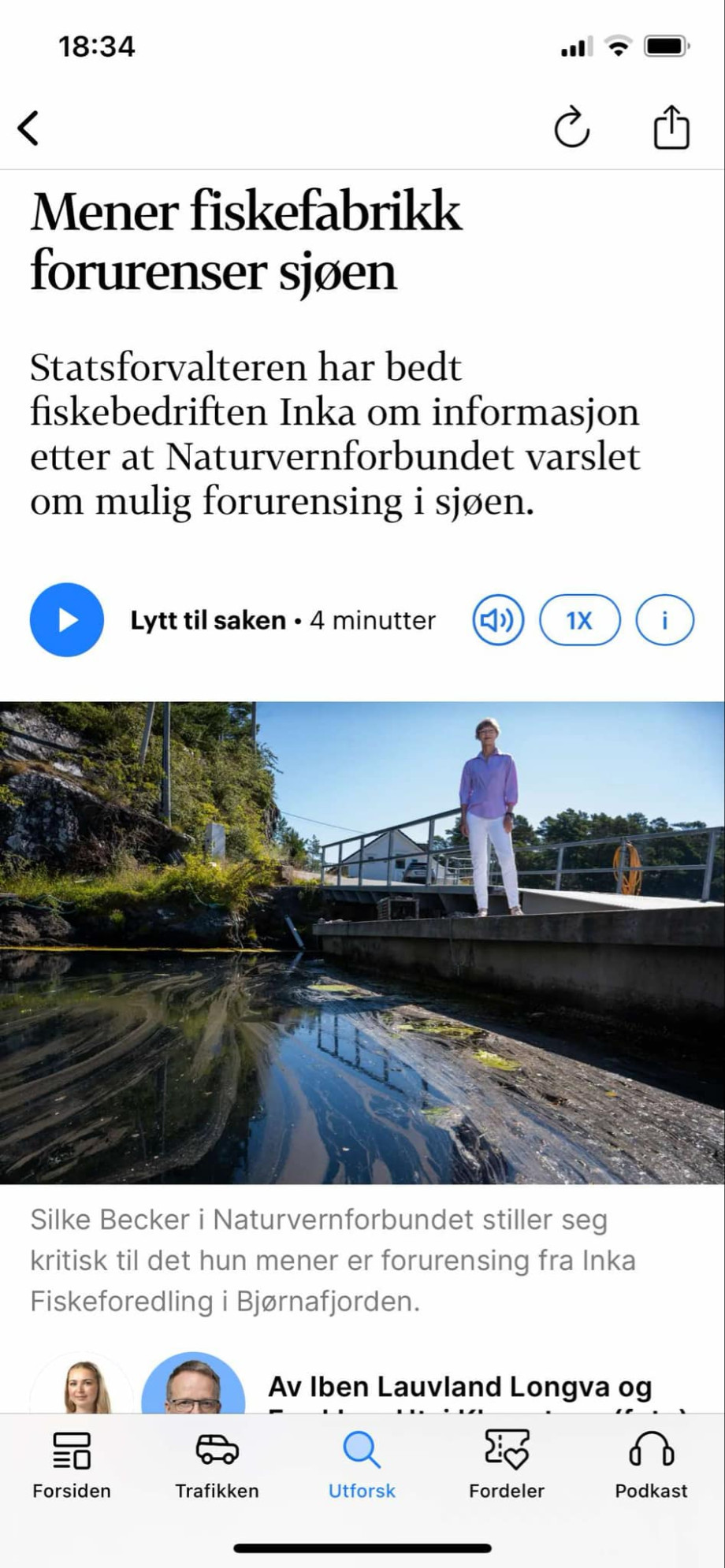Share this article
This screenshot has width=725, height=1568.
(x=671, y=128)
